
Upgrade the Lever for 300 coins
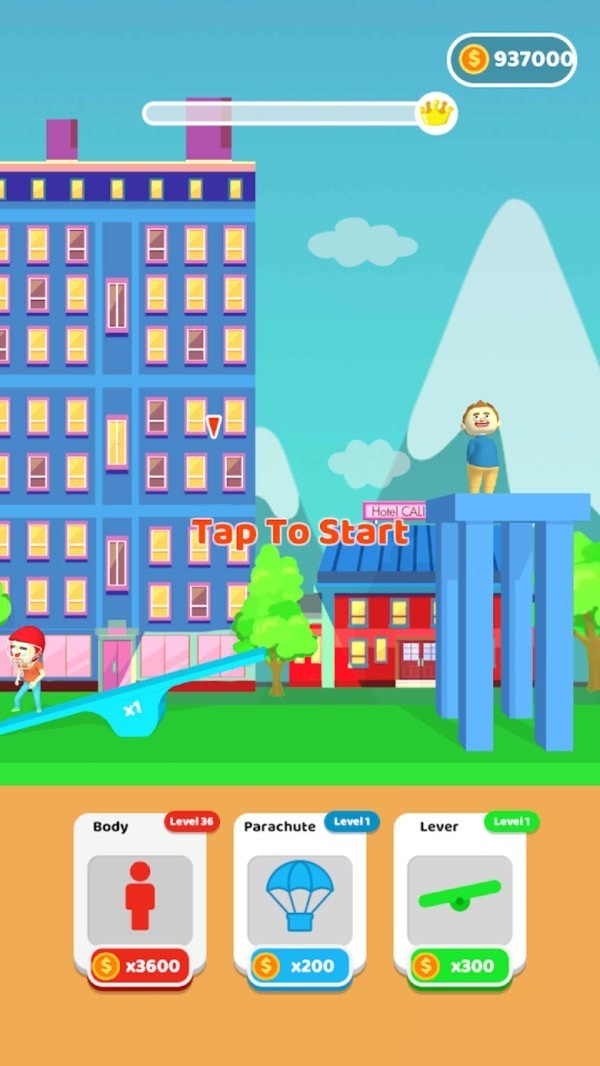459,966
